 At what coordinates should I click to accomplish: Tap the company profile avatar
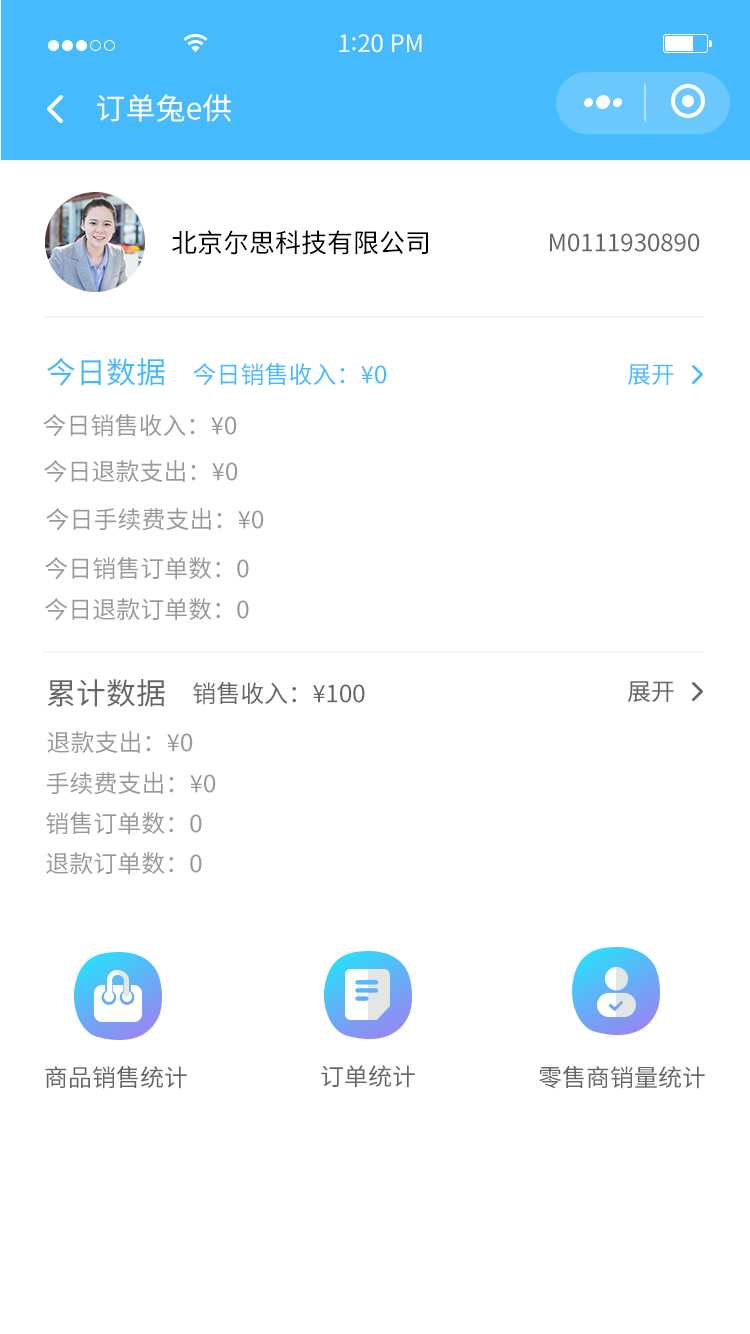point(95,242)
